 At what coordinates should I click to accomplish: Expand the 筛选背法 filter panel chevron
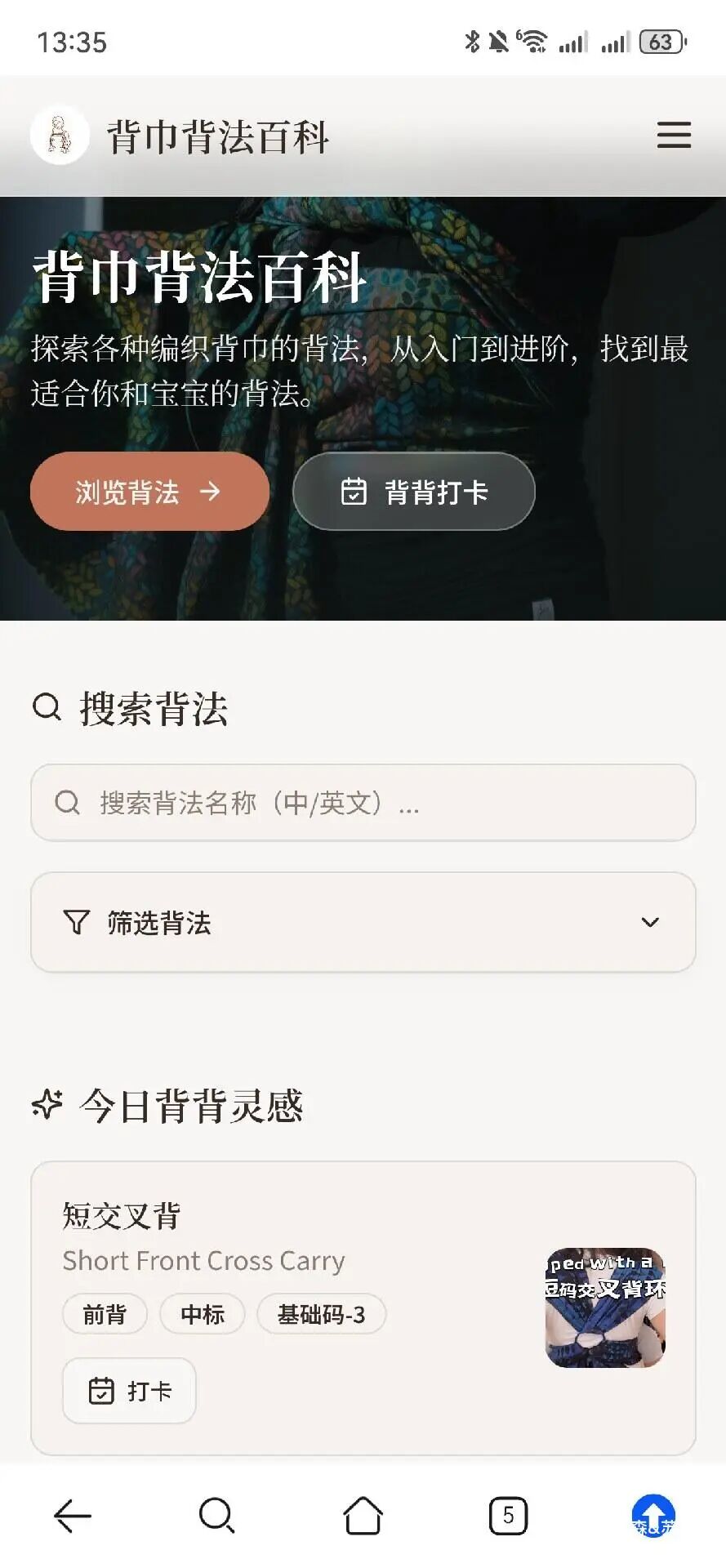click(x=651, y=922)
